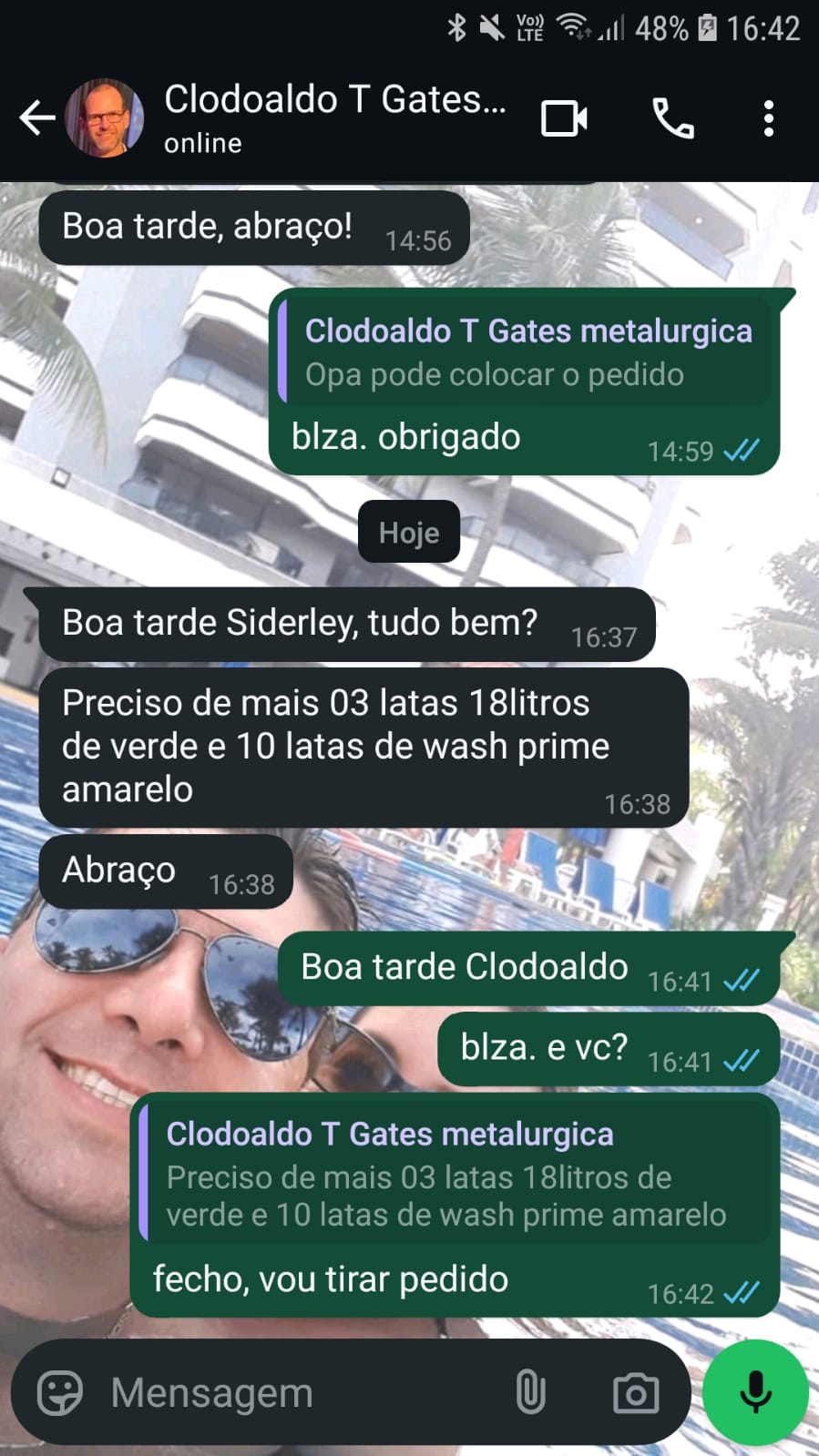Viewport: 819px width, 1456px height.
Task: Jump to quoted message "Opa pode colocar o pedido"
Action: [526, 352]
